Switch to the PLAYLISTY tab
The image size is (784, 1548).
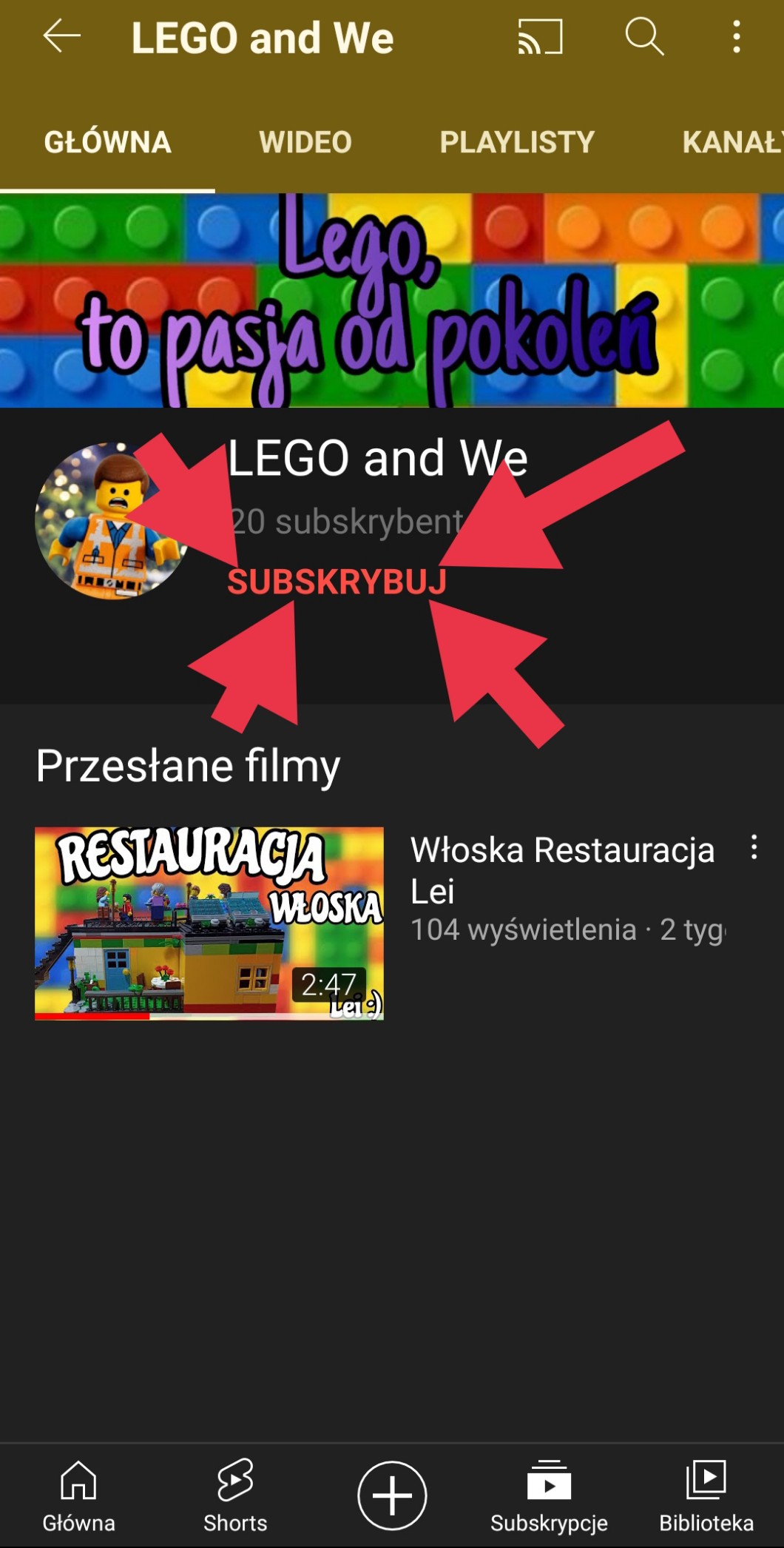point(517,142)
